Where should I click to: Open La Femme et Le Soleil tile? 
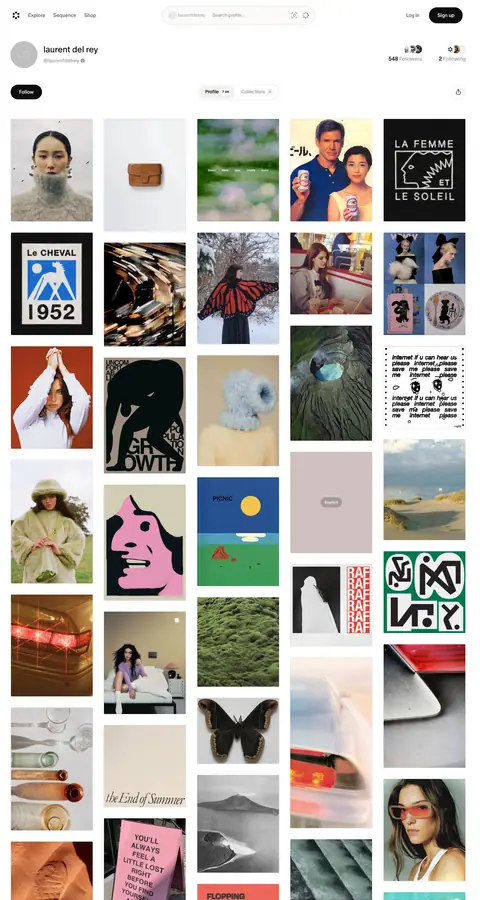[x=424, y=170]
